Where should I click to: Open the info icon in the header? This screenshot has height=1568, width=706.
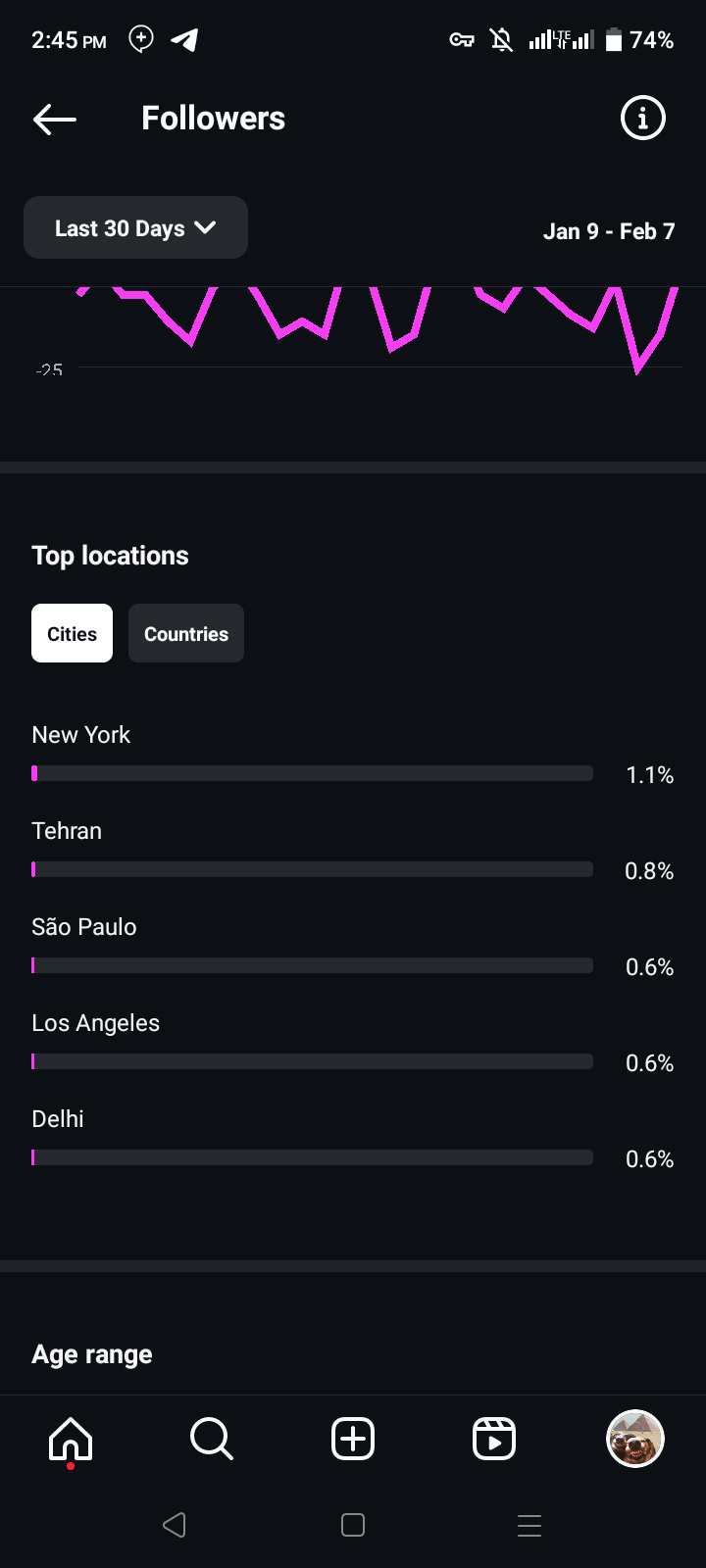[x=643, y=119]
